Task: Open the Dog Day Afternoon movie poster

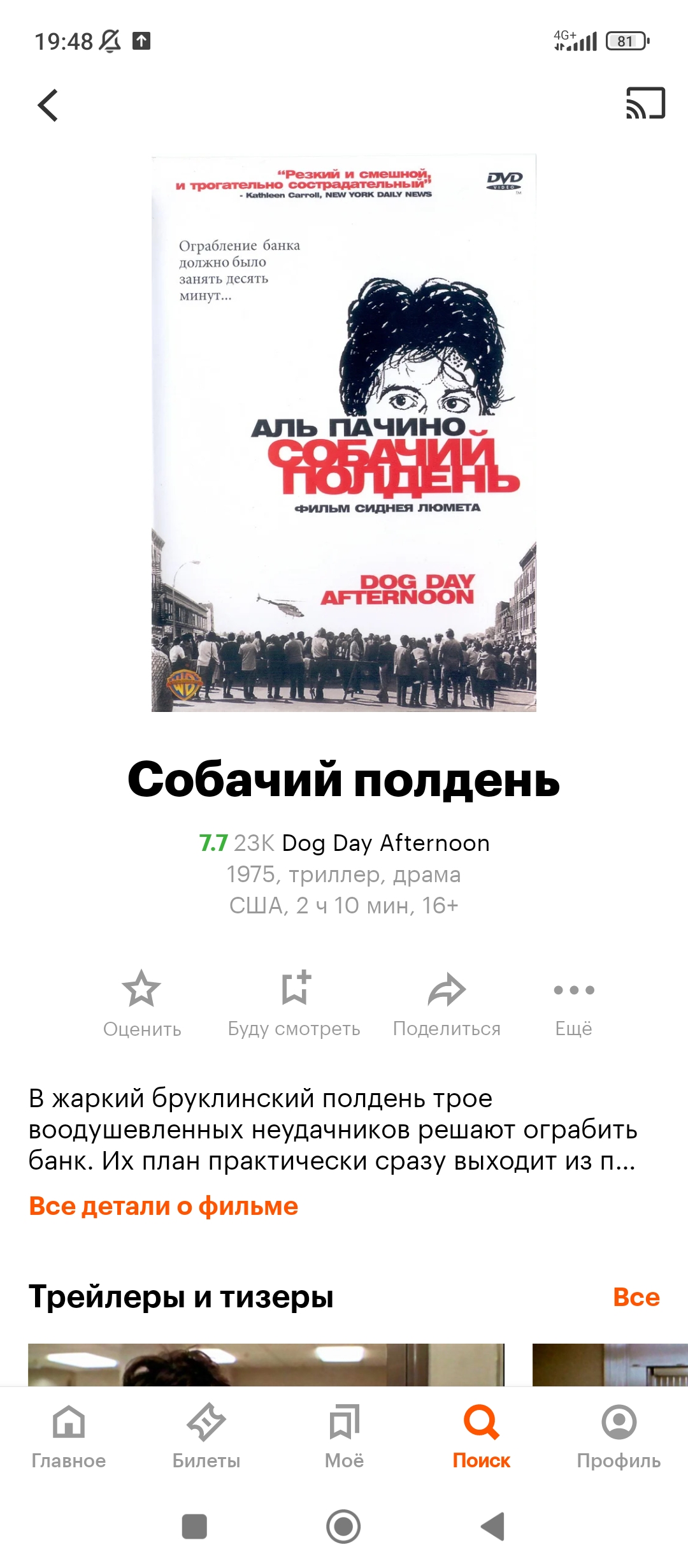Action: [x=344, y=433]
